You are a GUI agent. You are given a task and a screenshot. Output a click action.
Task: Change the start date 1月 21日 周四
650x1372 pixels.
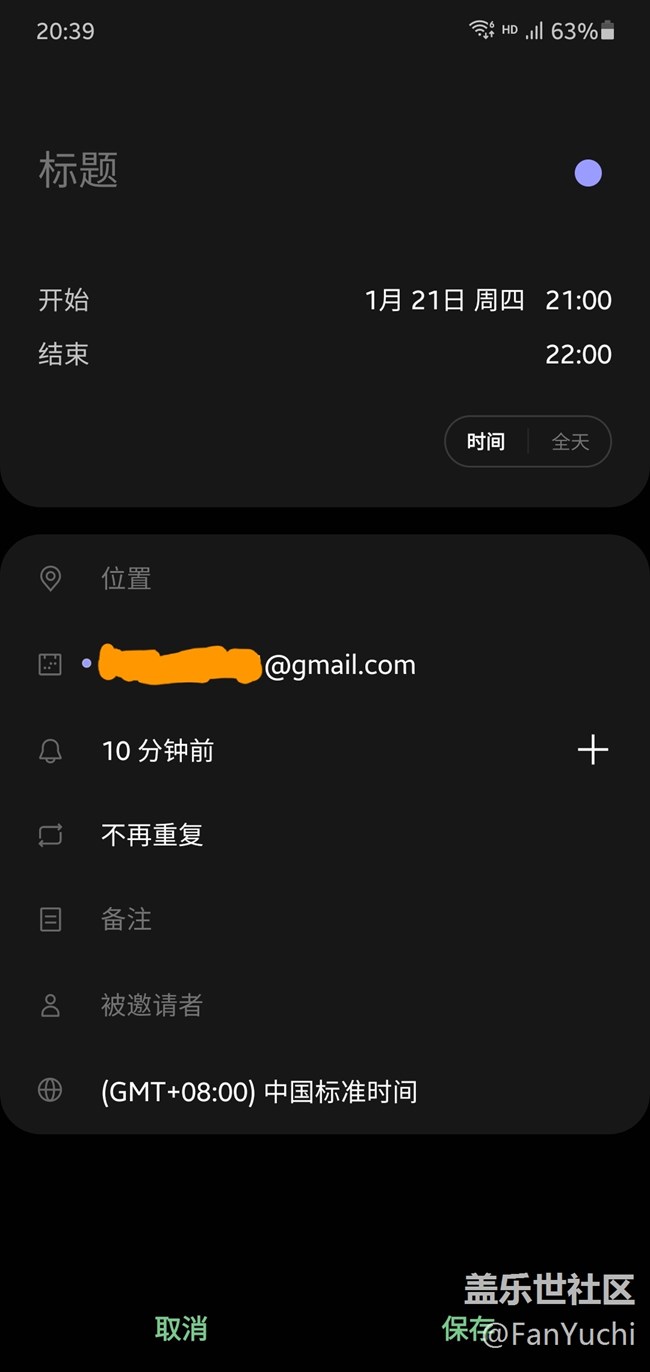pos(444,300)
